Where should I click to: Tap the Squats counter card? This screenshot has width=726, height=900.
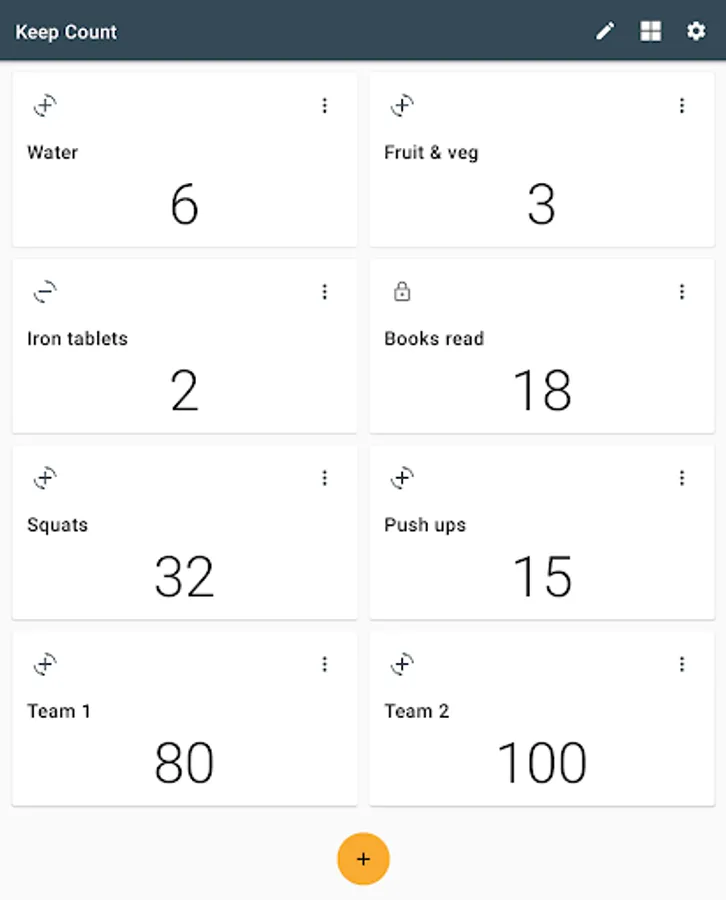click(184, 560)
